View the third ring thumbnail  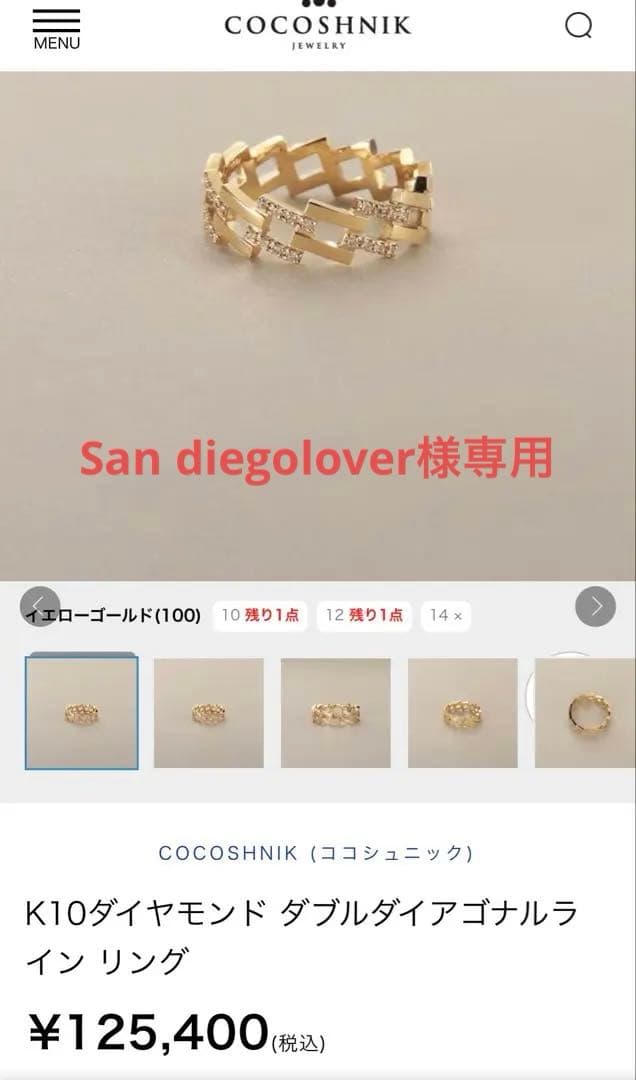pos(335,712)
